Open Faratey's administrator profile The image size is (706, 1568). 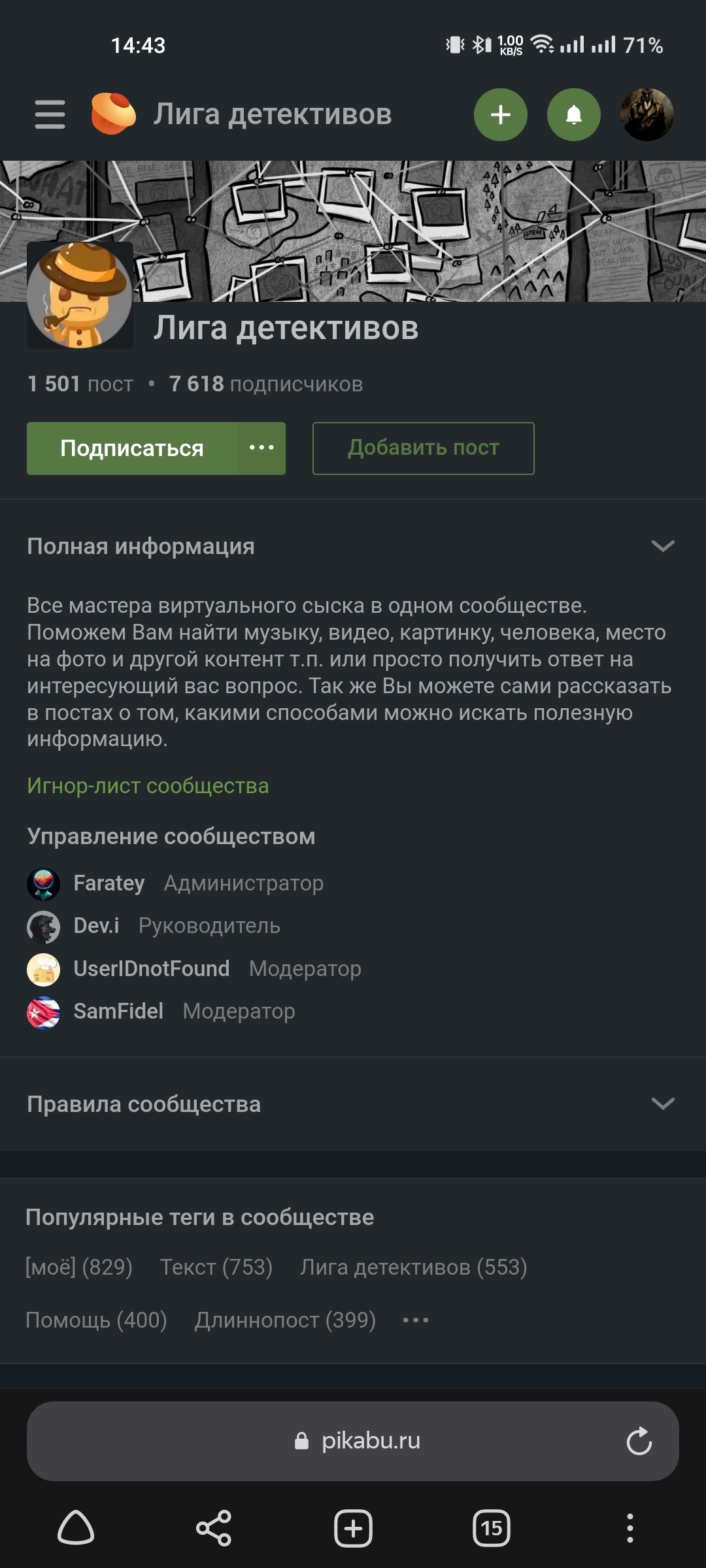point(109,883)
